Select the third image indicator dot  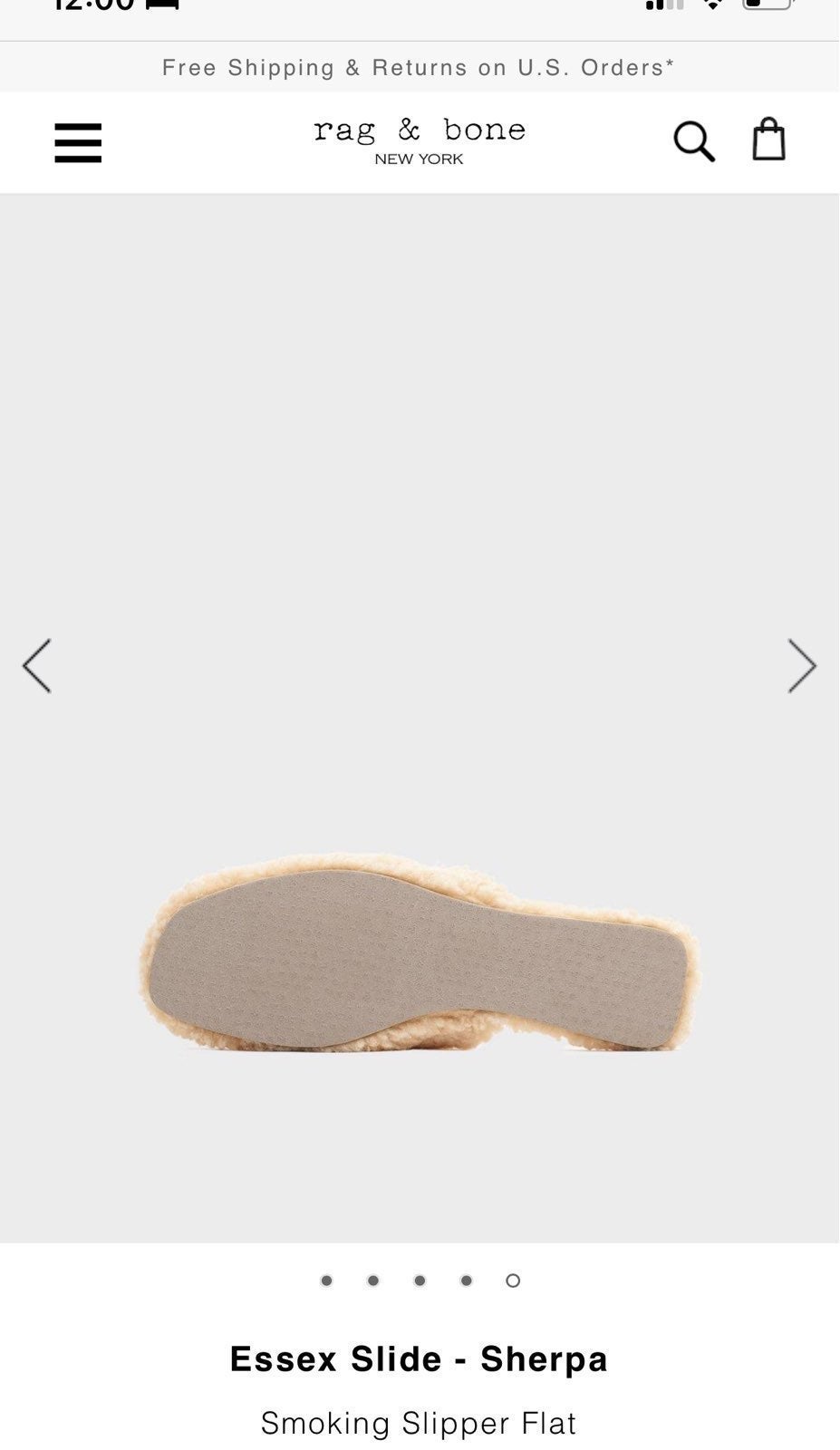pos(420,1281)
